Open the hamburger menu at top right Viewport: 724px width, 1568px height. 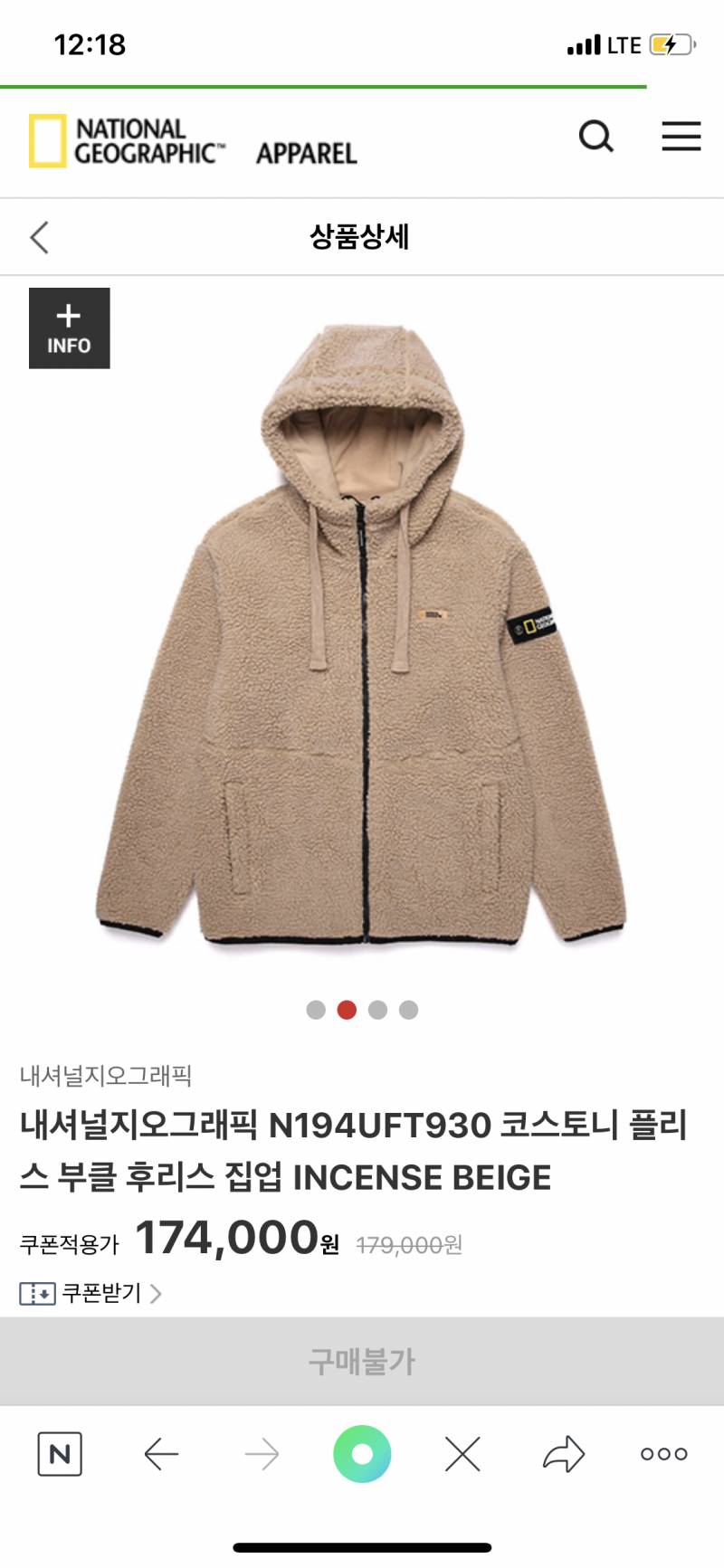tap(681, 138)
